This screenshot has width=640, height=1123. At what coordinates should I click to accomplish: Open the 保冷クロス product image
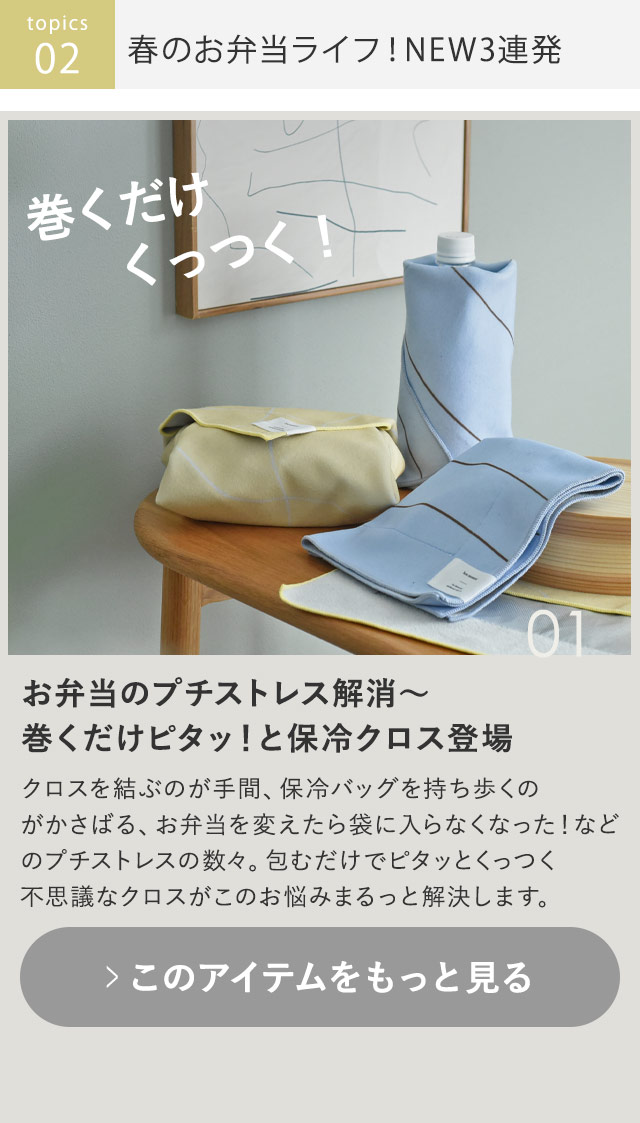point(320,388)
